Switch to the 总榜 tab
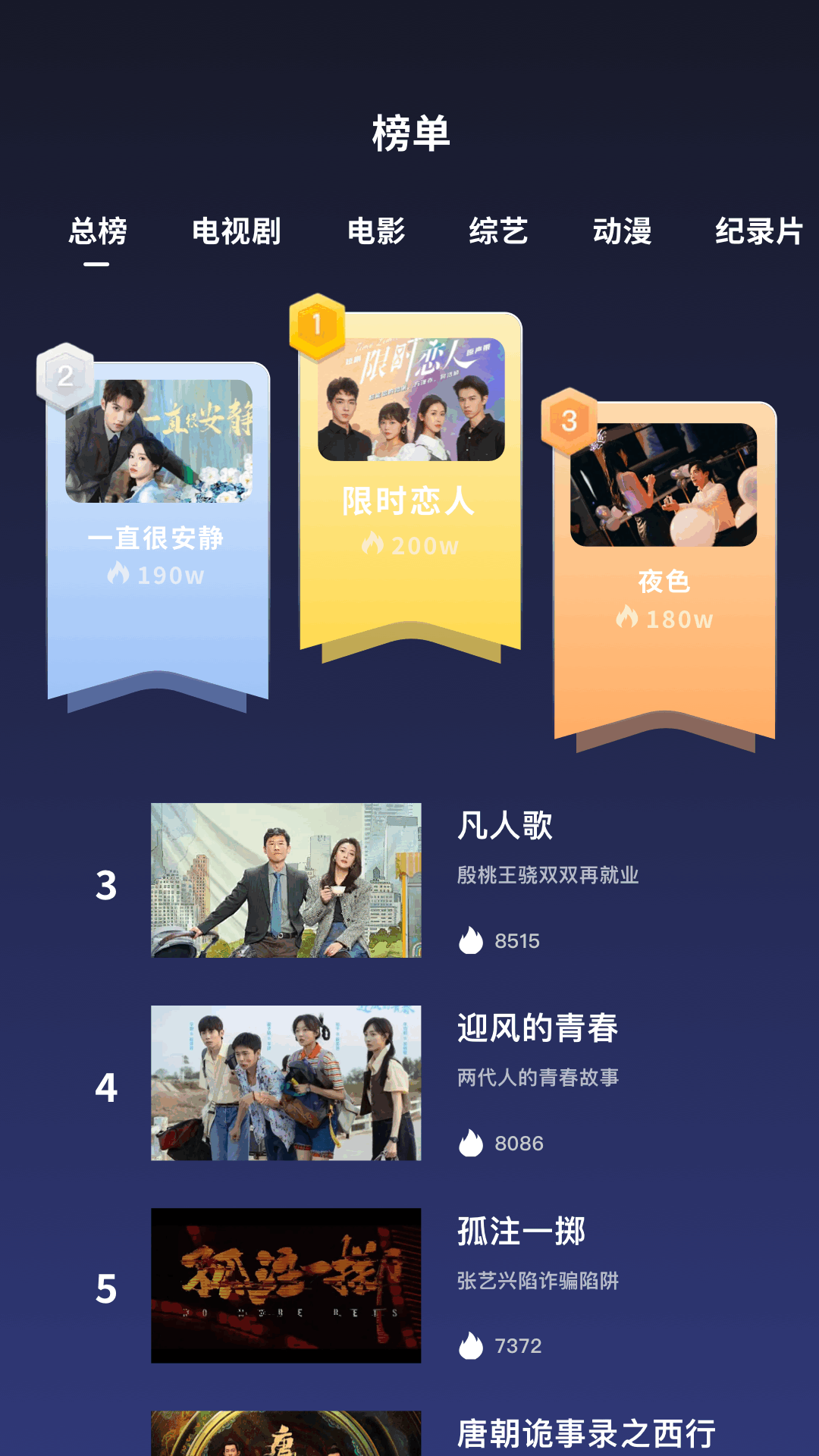The image size is (819, 1456). tap(98, 232)
